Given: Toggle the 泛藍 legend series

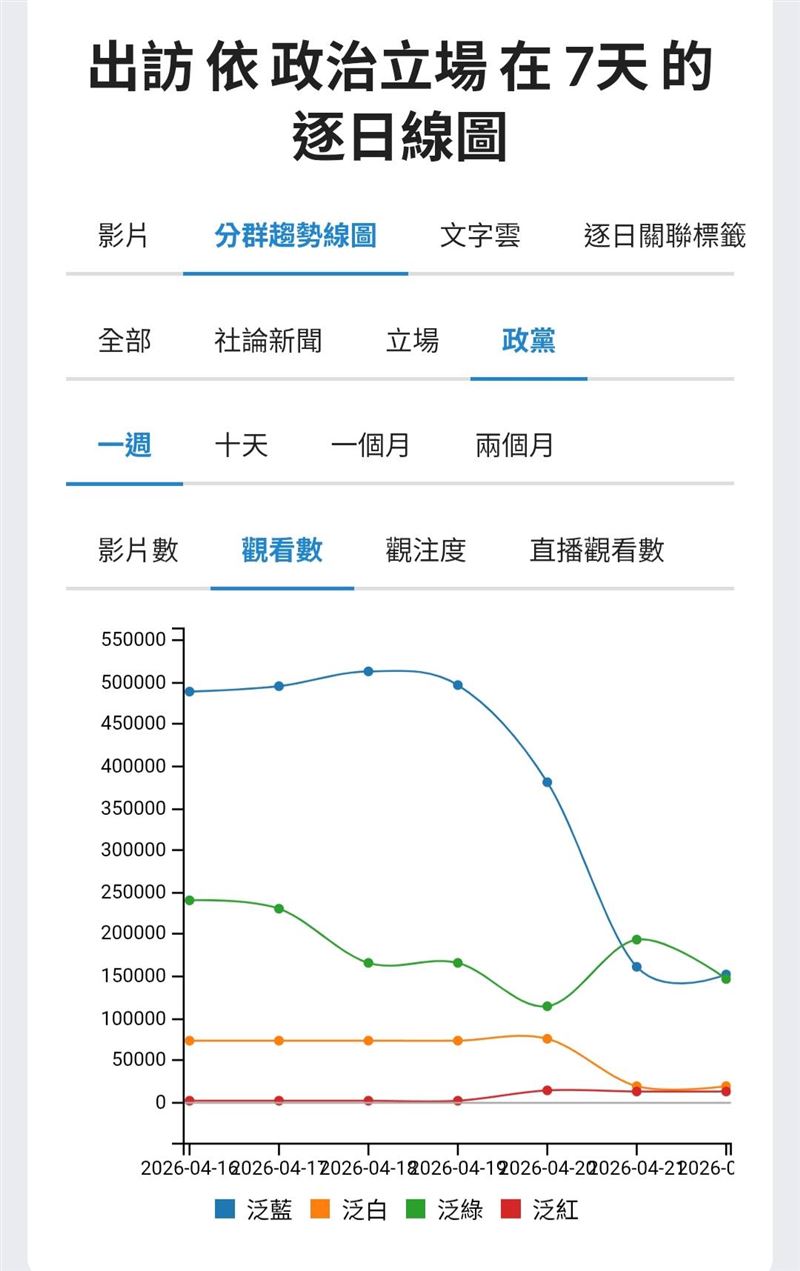Looking at the screenshot, I should click(x=254, y=1211).
